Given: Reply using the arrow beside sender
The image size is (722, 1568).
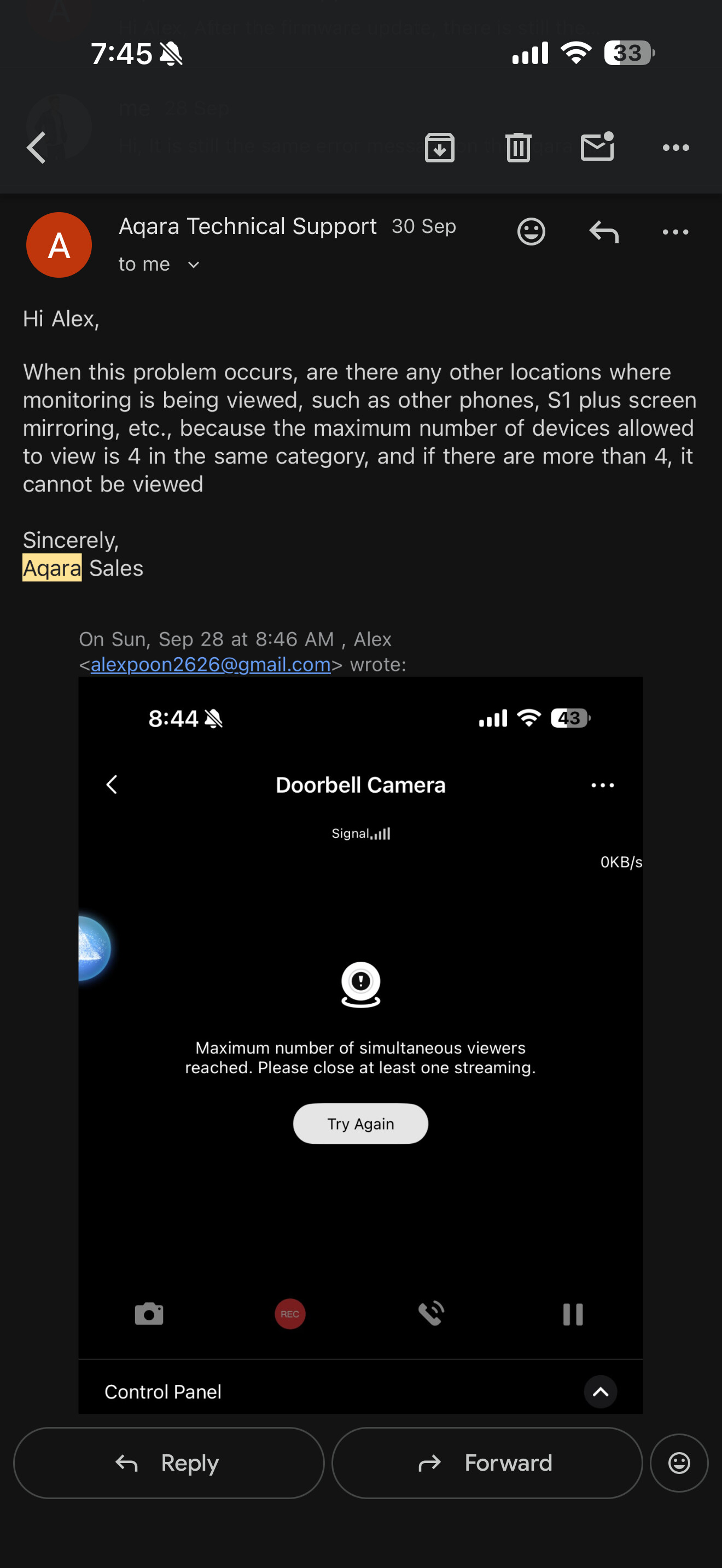Looking at the screenshot, I should tap(603, 231).
